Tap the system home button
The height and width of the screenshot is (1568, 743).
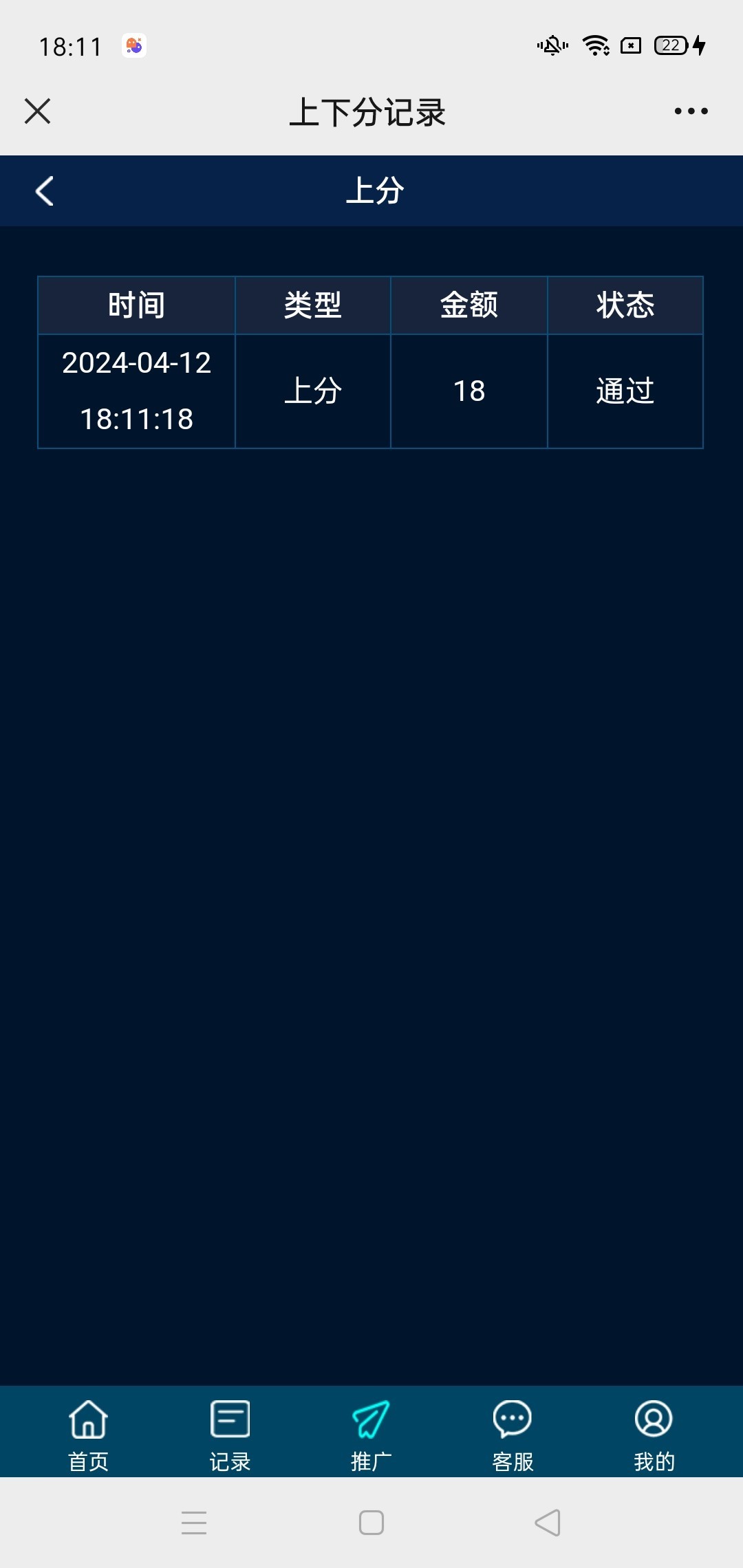[371, 1523]
